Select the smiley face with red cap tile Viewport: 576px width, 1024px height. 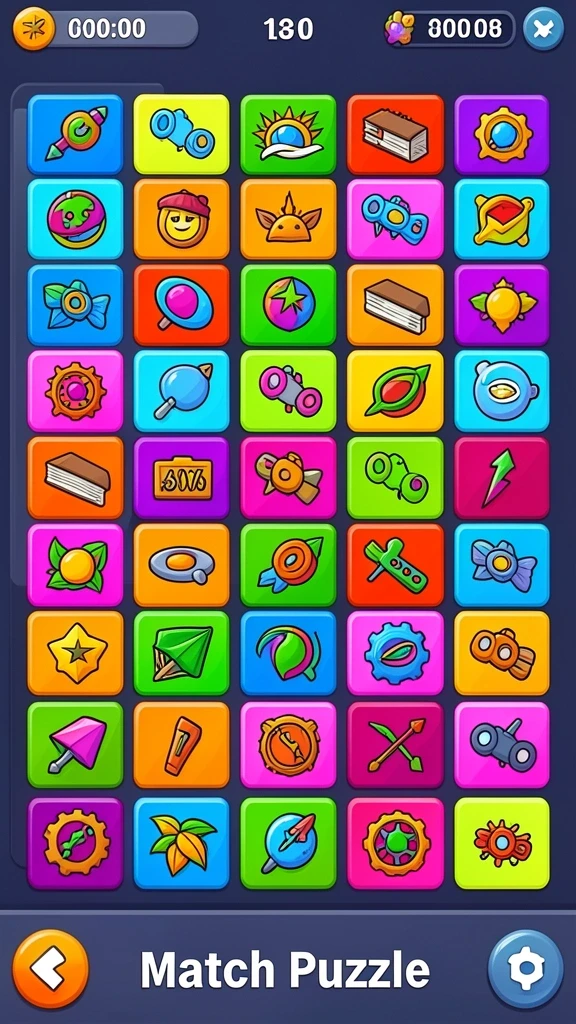[x=182, y=219]
